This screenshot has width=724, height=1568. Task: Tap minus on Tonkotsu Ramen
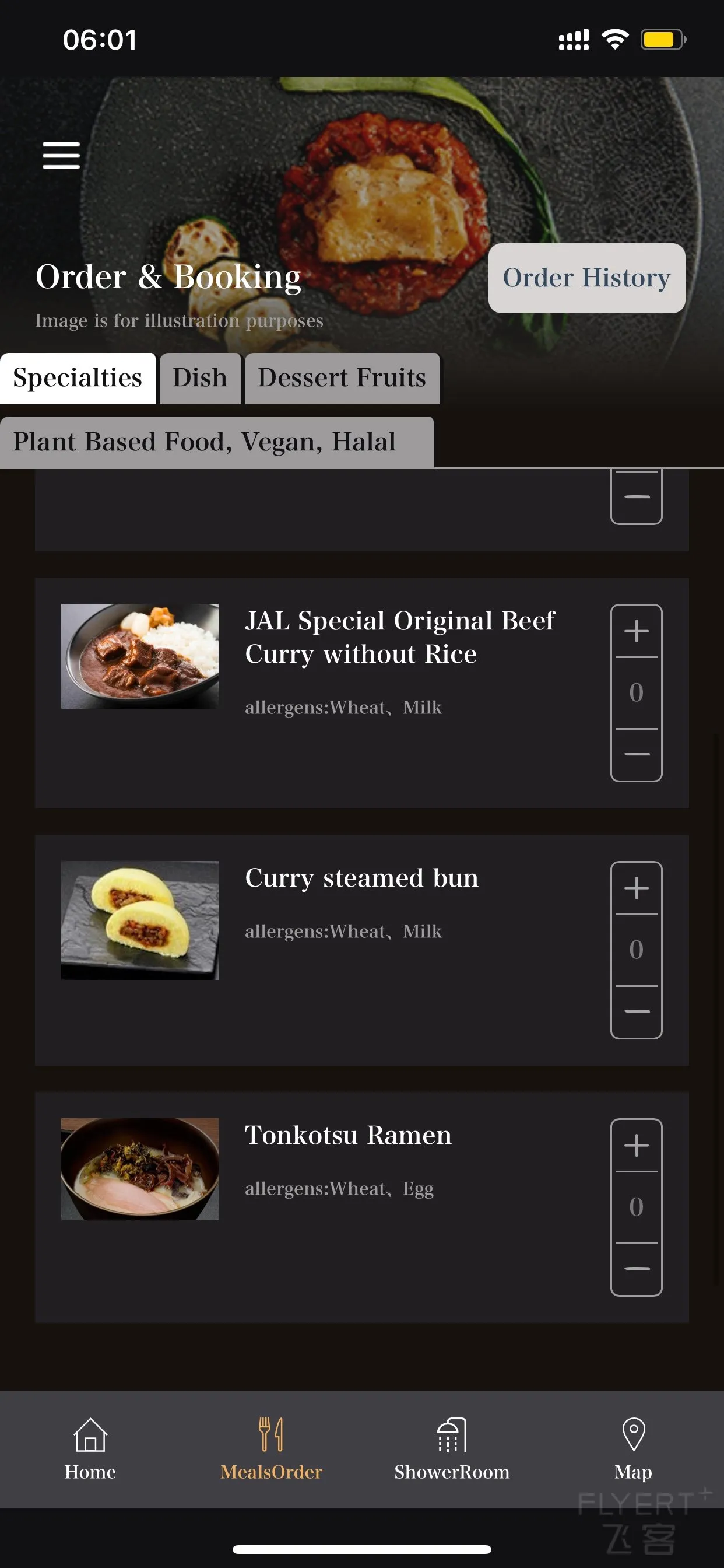pos(636,1269)
